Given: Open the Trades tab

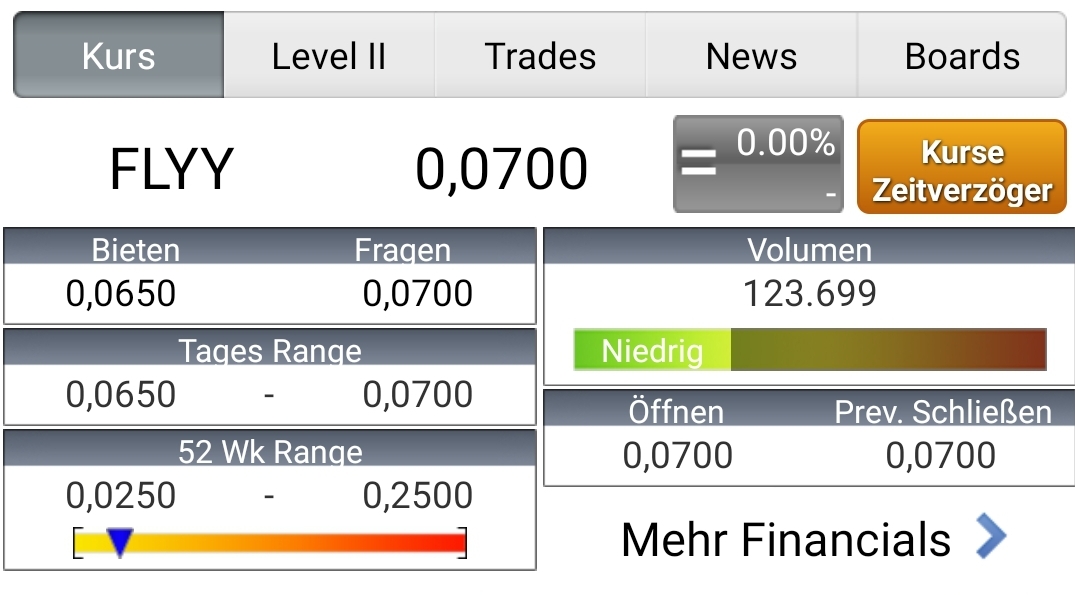Looking at the screenshot, I should tap(540, 56).
